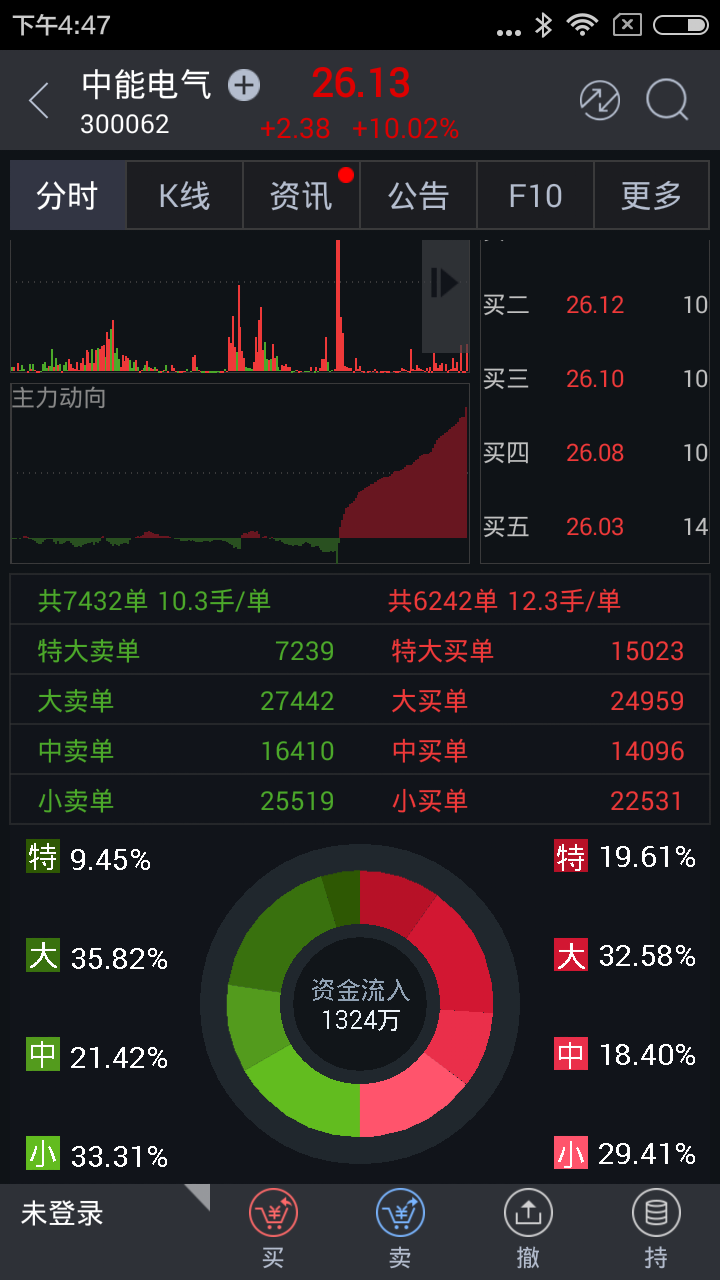Open the 未登录 account login
This screenshot has width=720, height=1280.
[63, 1214]
